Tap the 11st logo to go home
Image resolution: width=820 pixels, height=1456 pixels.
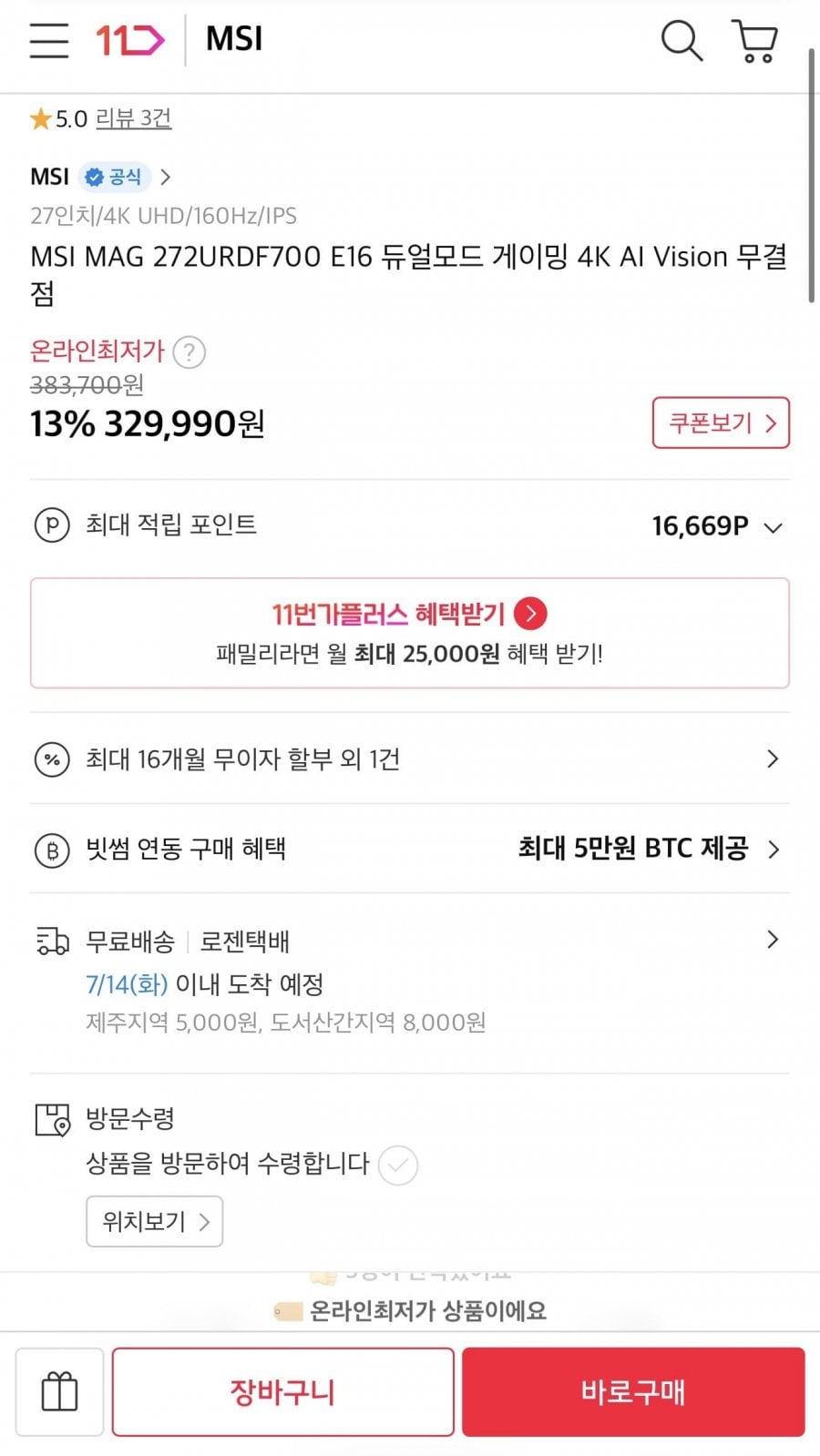coord(130,40)
